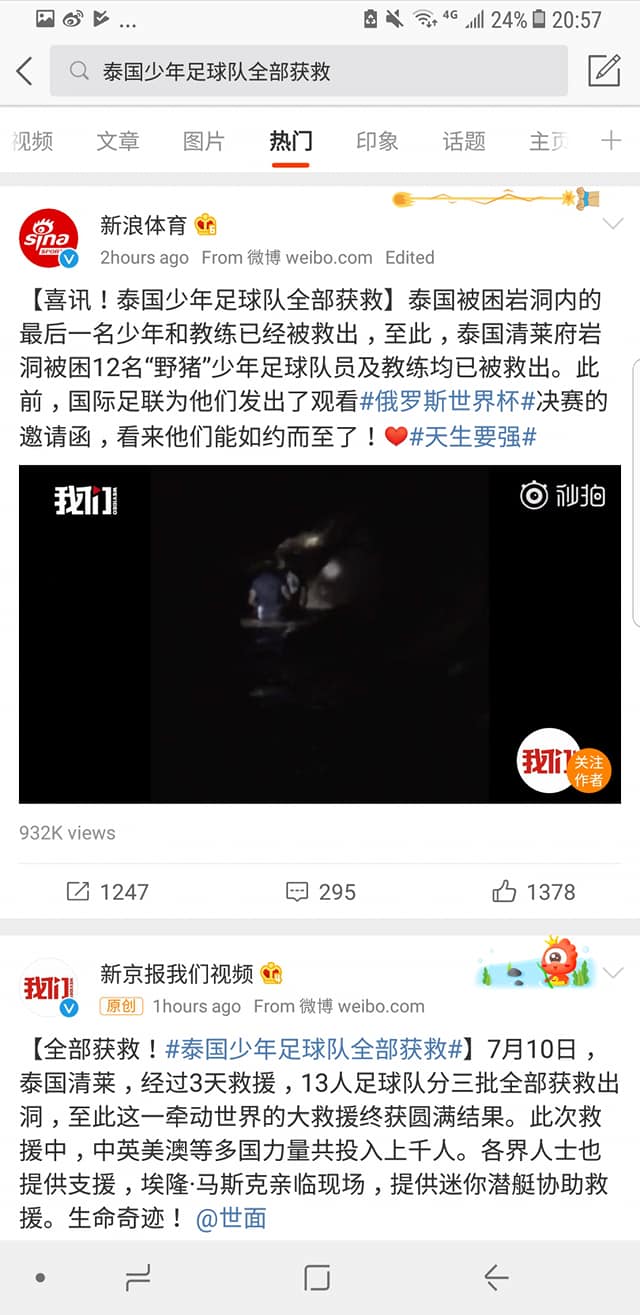Expand options arrow on 新浪体育 post
The image size is (640, 1315).
[x=612, y=225]
